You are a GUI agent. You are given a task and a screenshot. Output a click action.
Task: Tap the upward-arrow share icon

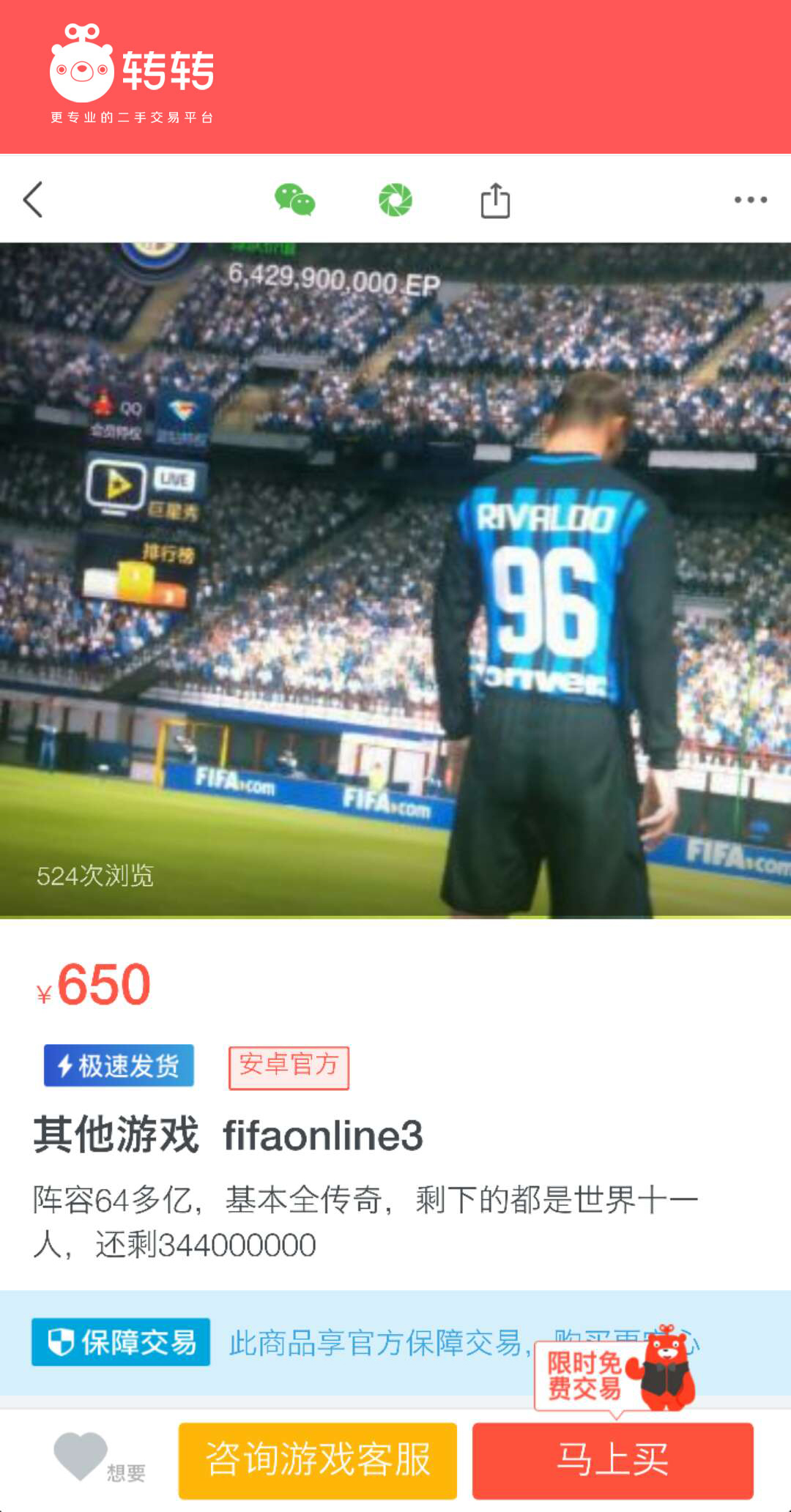[x=495, y=199]
